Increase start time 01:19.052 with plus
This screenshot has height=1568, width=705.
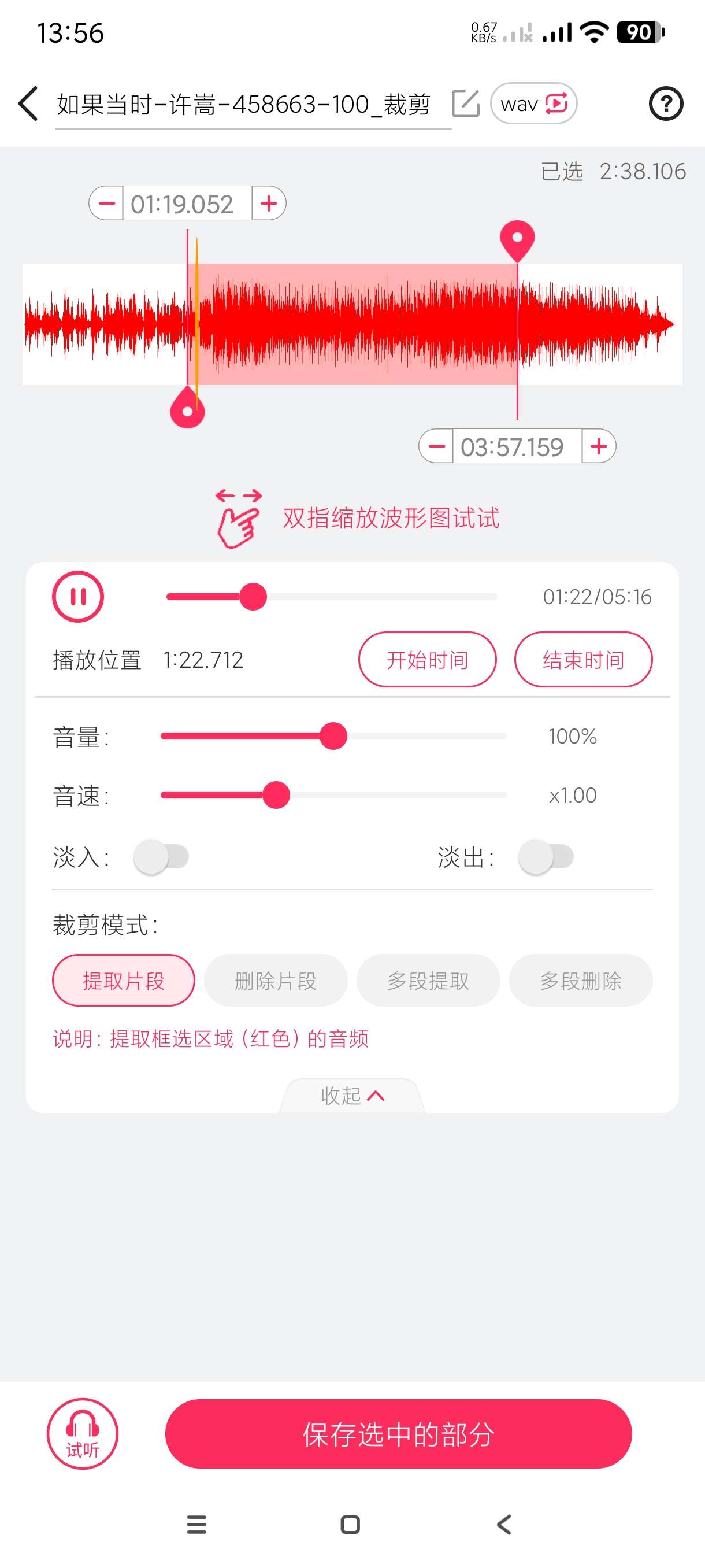tap(269, 204)
